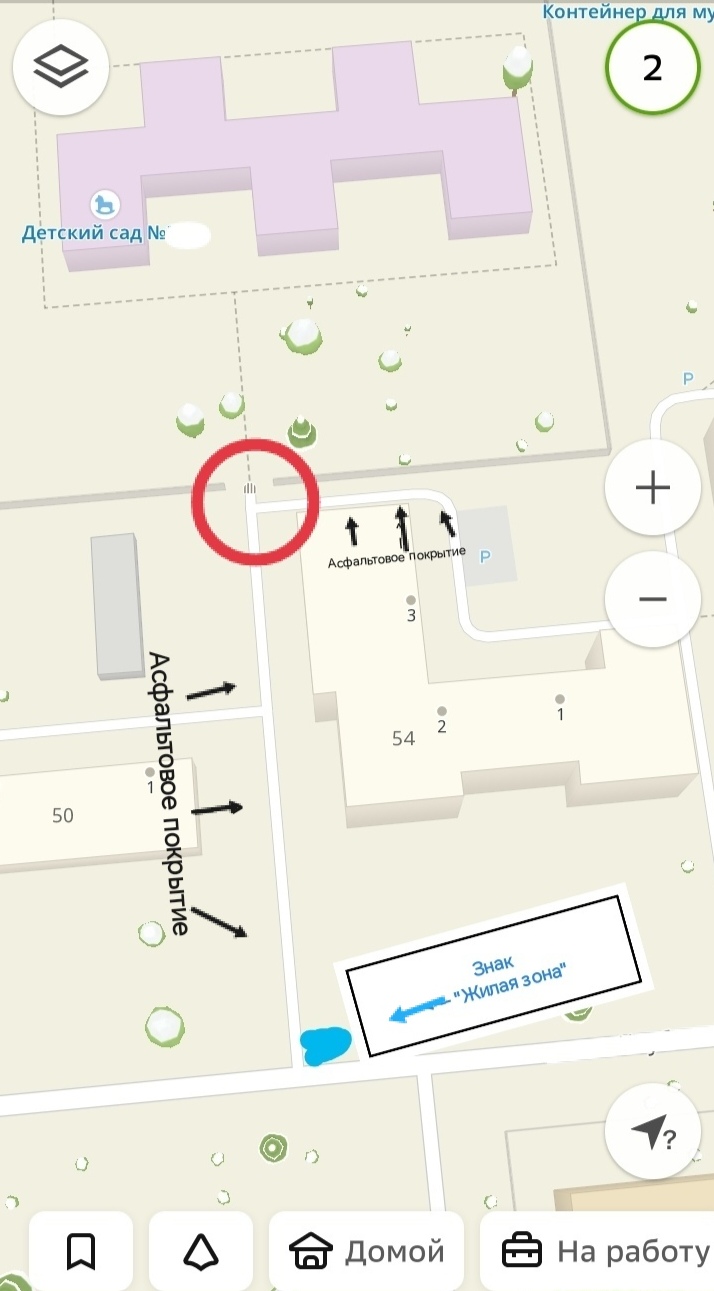The image size is (714, 1291).
Task: Select the Домой shortcut
Action: (366, 1250)
